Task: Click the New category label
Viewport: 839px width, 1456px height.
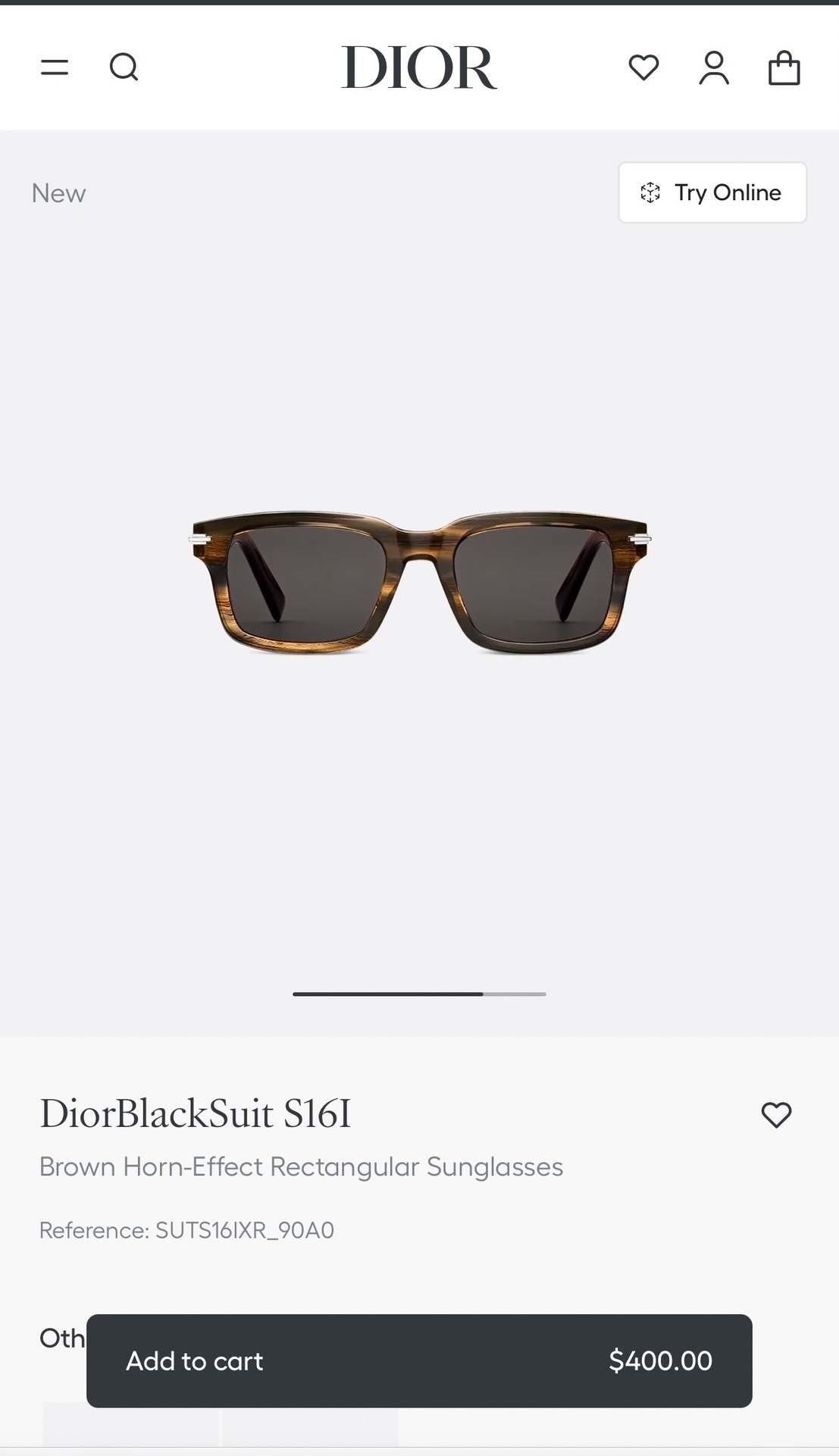Action: (58, 193)
